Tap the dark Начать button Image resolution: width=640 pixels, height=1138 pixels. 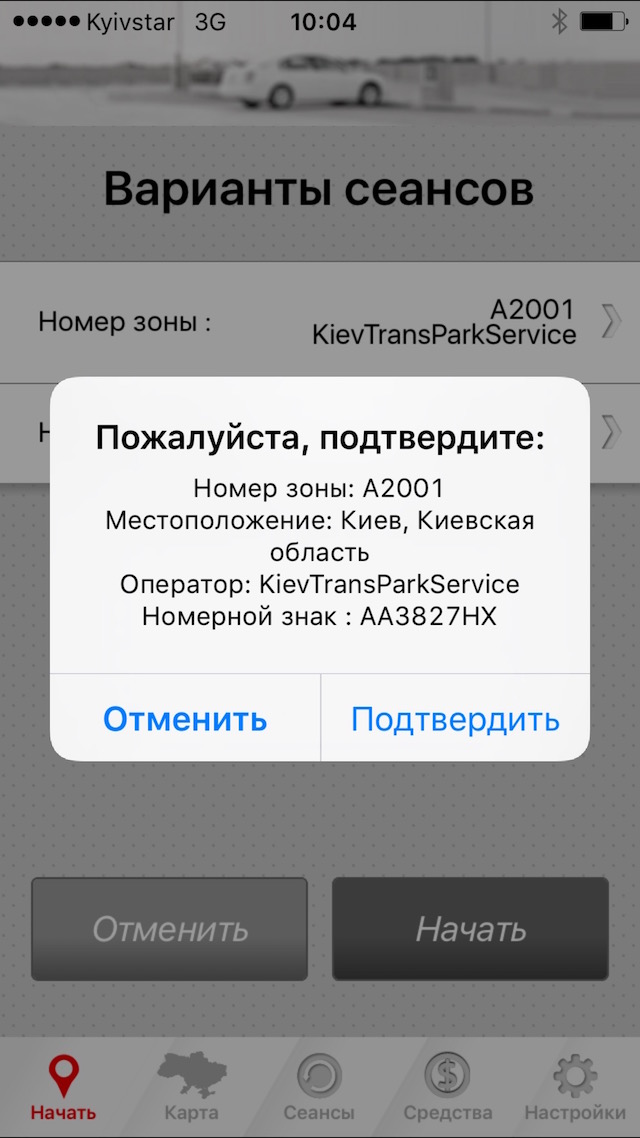click(x=470, y=929)
